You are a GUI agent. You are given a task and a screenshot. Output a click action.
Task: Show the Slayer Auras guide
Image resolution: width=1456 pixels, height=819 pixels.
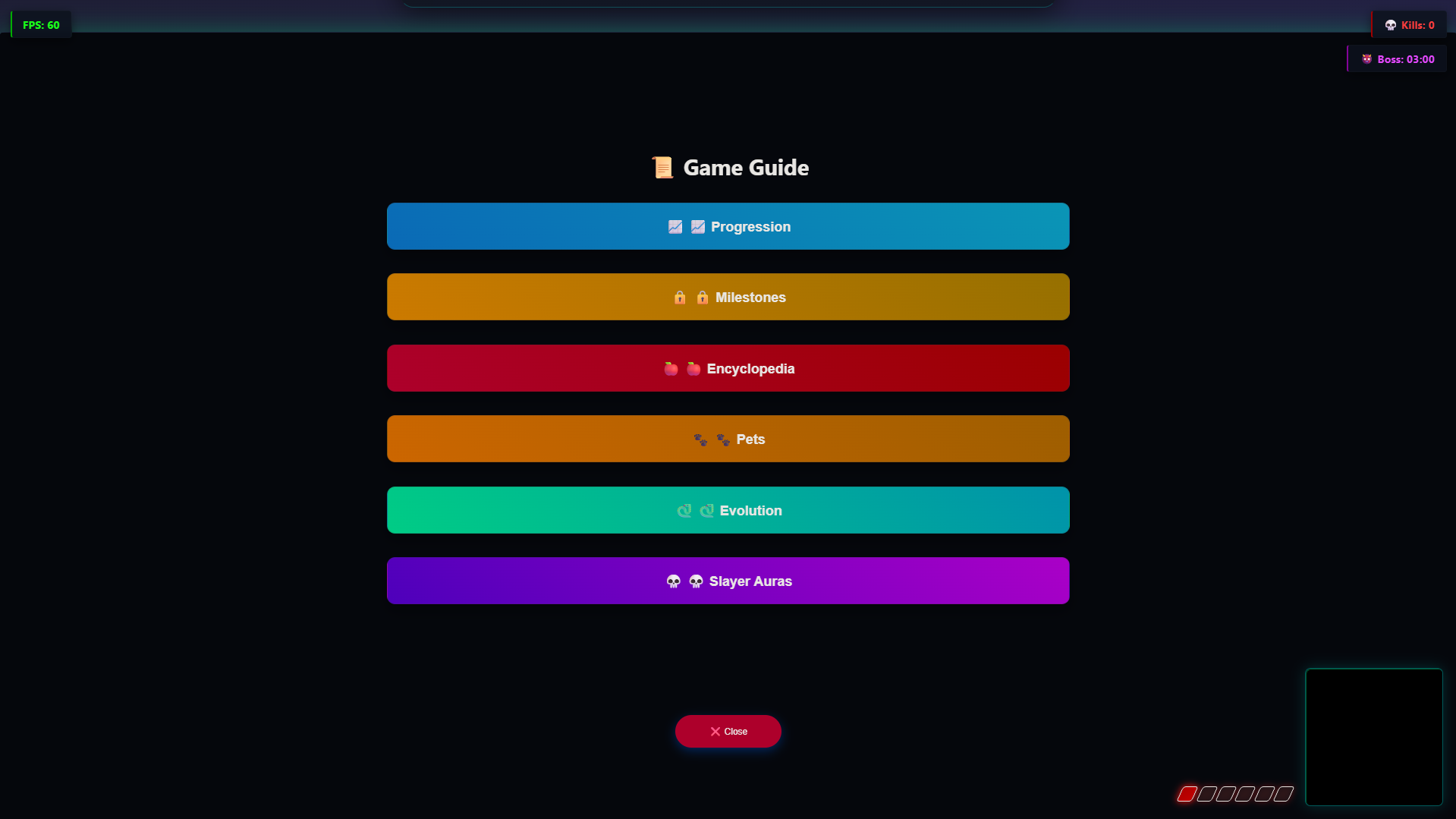[728, 581]
